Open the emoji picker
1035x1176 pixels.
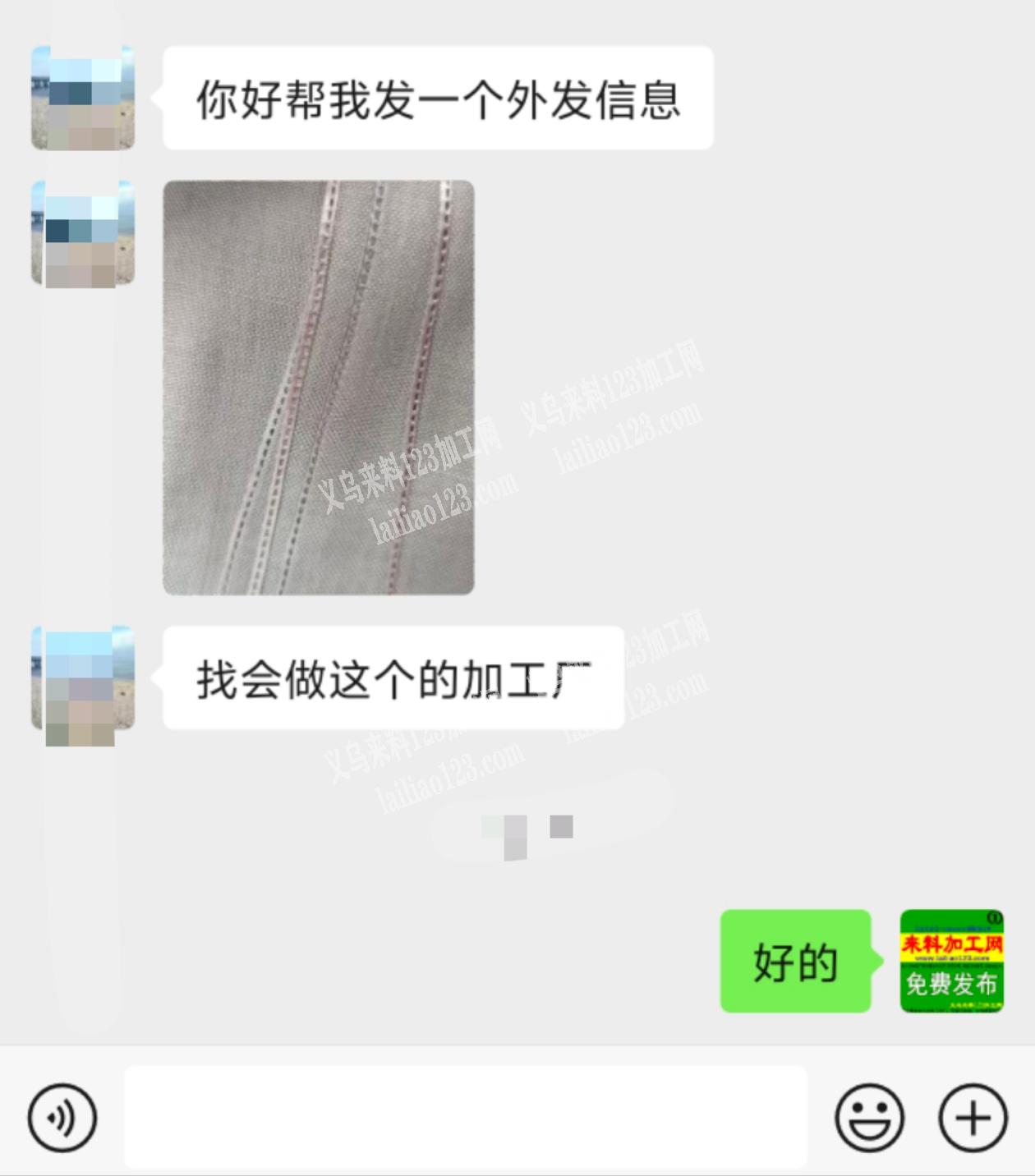[x=869, y=1118]
